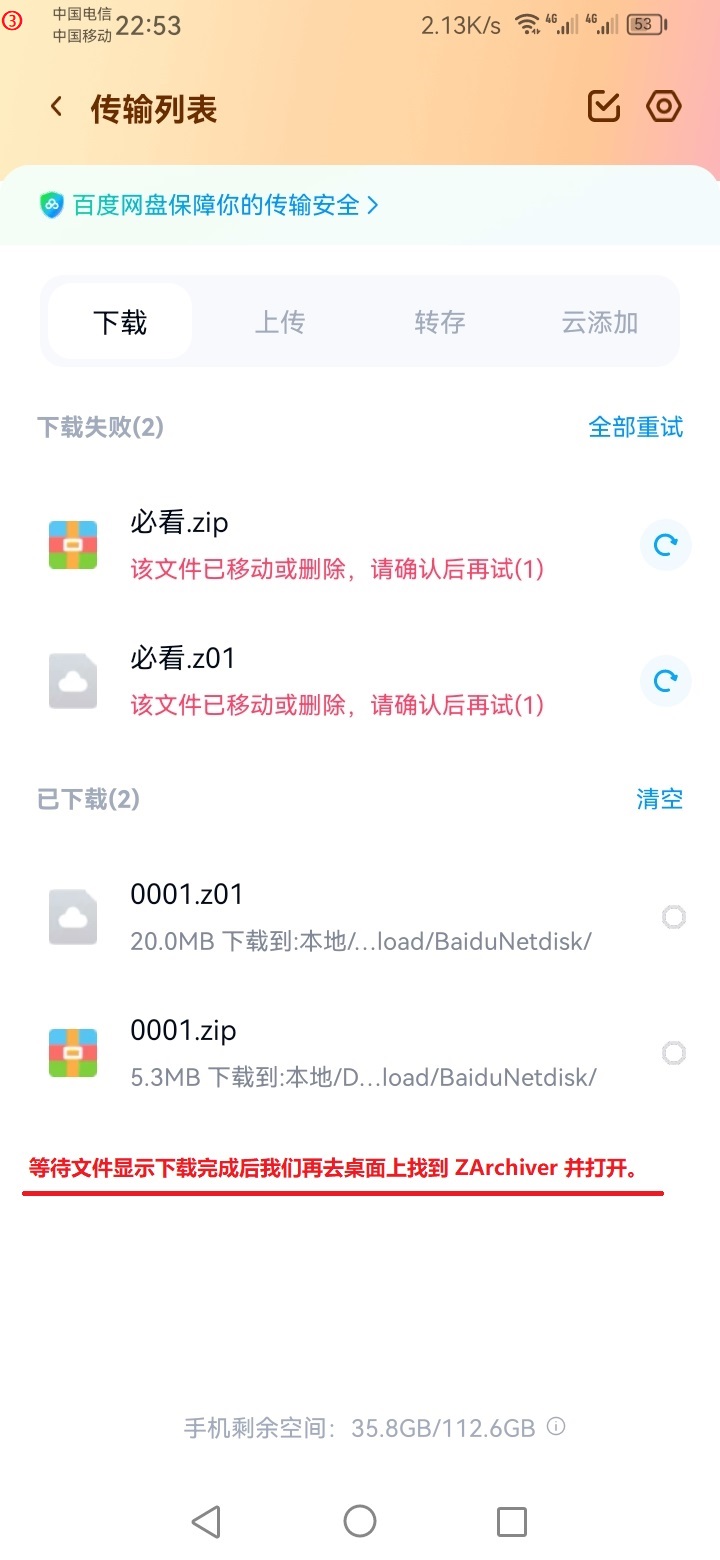Viewport: 720px width, 1560px height.
Task: Switch to the 云添加 tab
Action: coord(599,322)
